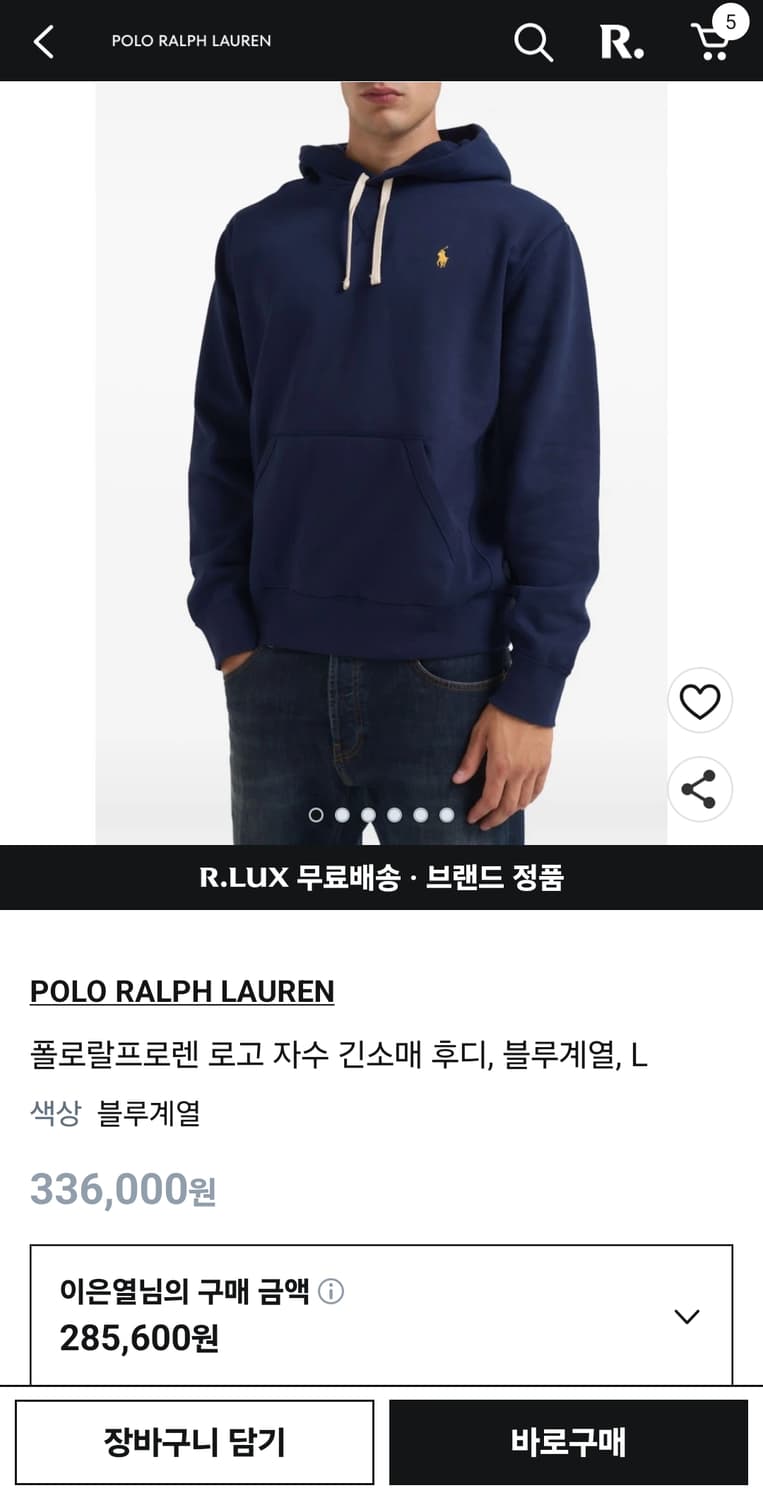763x1500 pixels.
Task: Select the second carousel dot indicator
Action: tap(340, 816)
